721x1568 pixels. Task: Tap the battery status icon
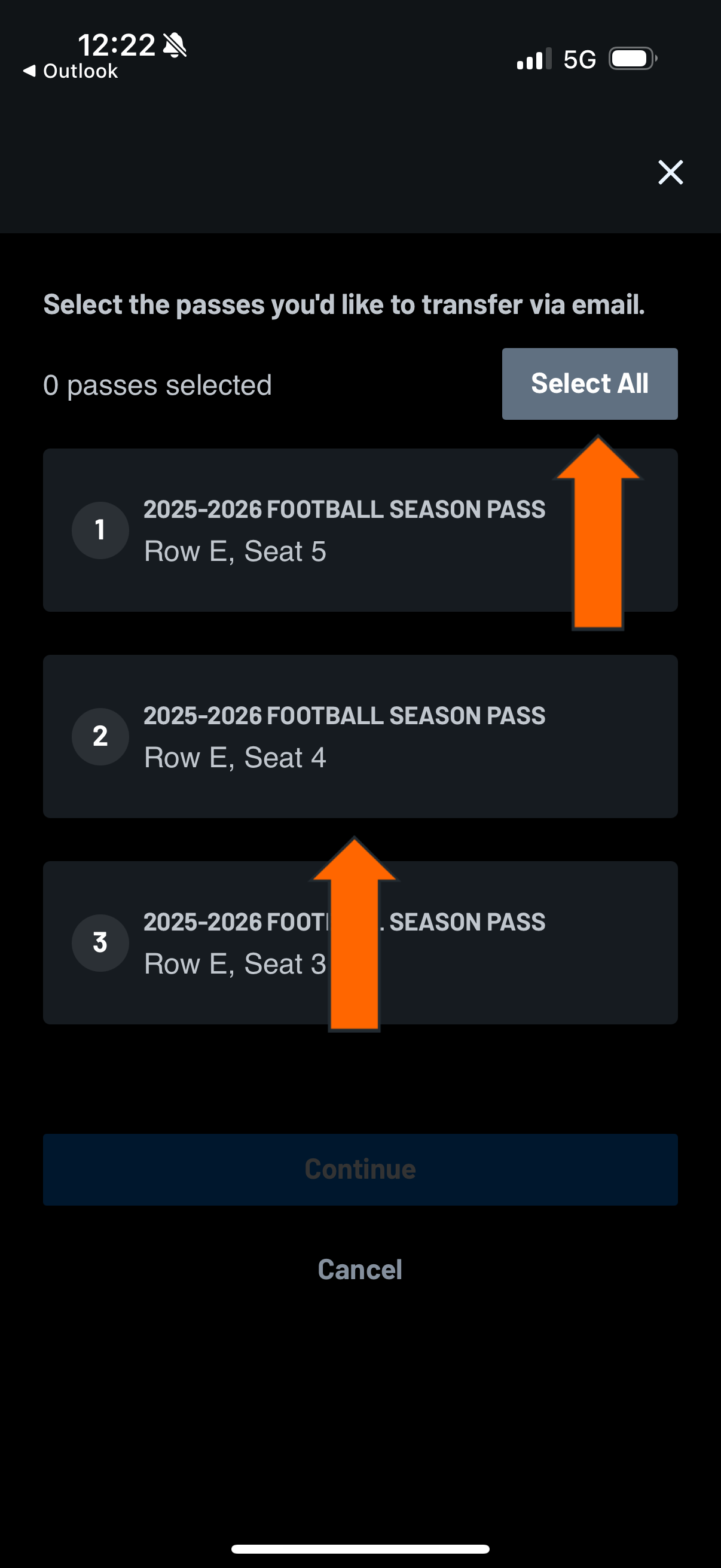click(630, 59)
